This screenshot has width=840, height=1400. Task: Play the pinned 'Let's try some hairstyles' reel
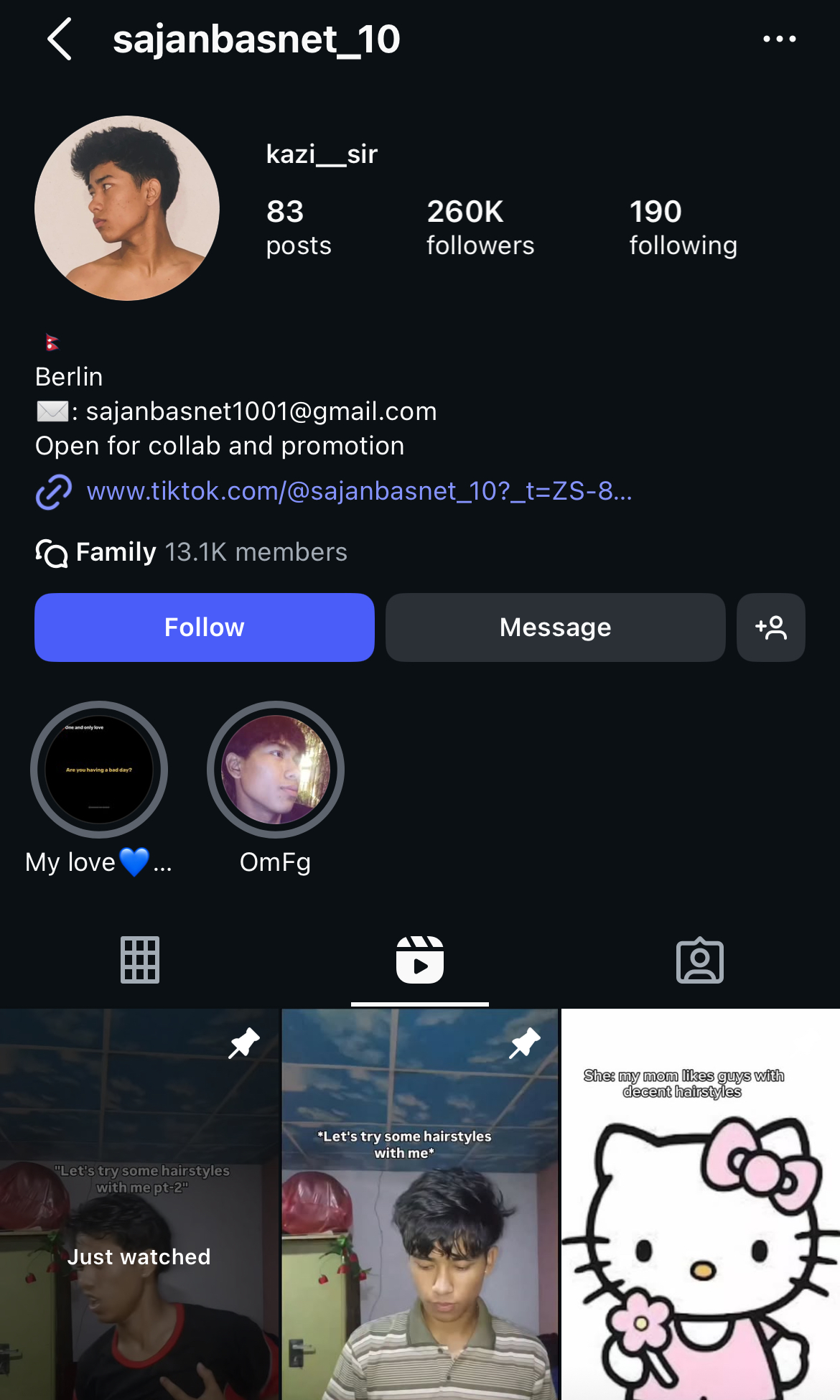click(x=419, y=1206)
